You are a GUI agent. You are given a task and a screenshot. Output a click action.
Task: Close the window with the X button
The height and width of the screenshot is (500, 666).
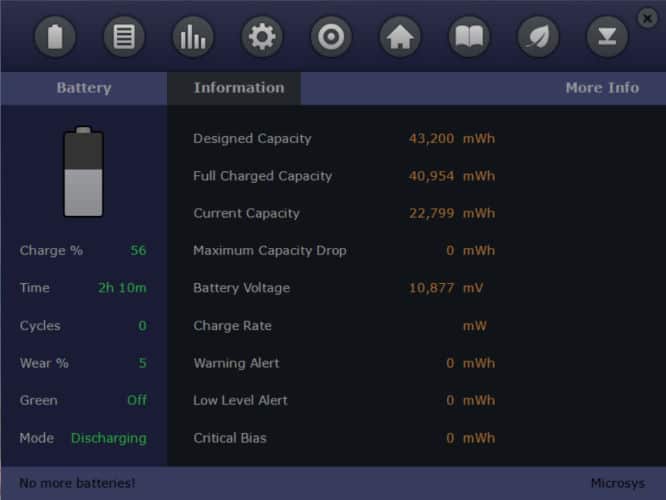click(648, 18)
